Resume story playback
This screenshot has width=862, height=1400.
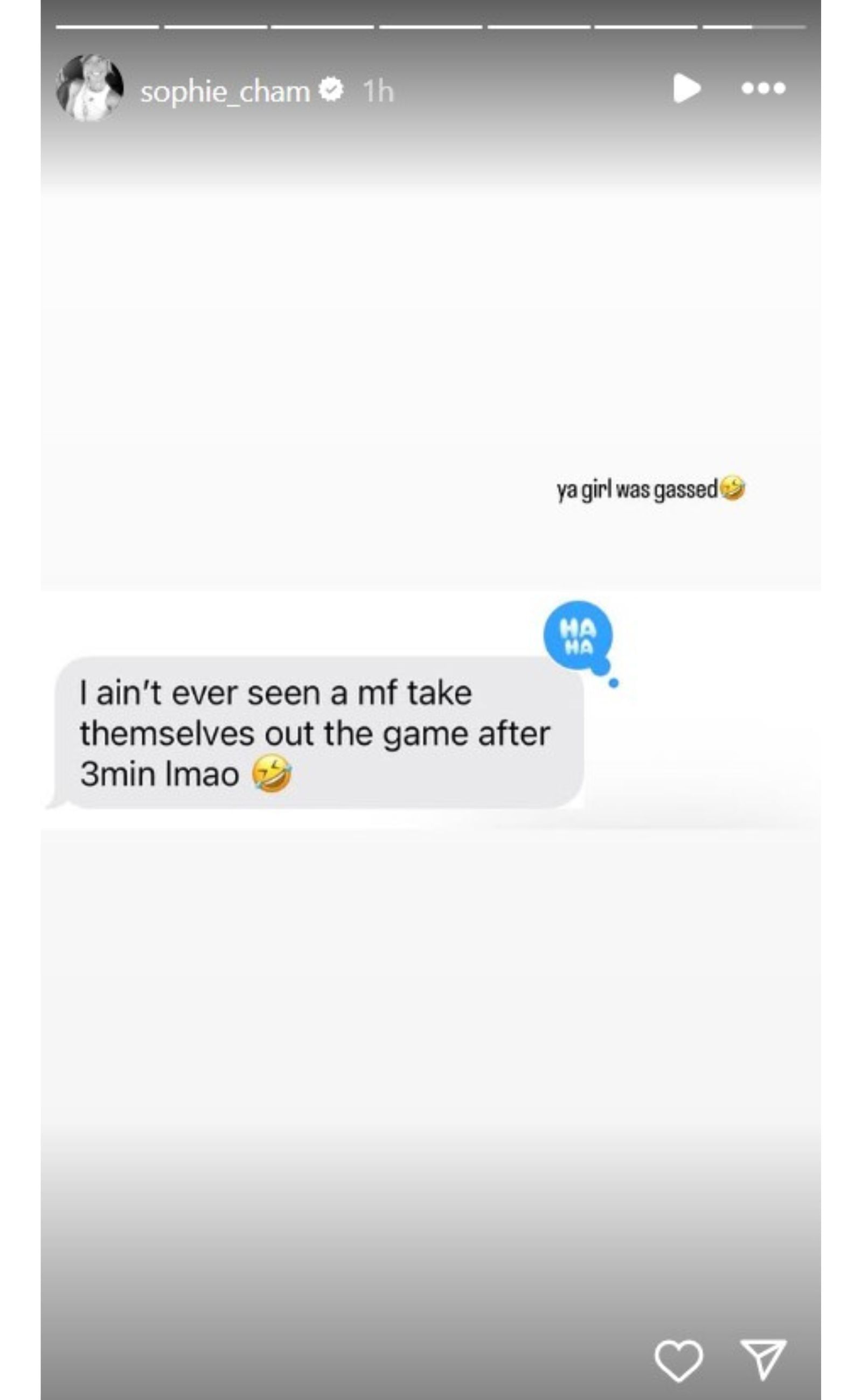pyautogui.click(x=686, y=88)
